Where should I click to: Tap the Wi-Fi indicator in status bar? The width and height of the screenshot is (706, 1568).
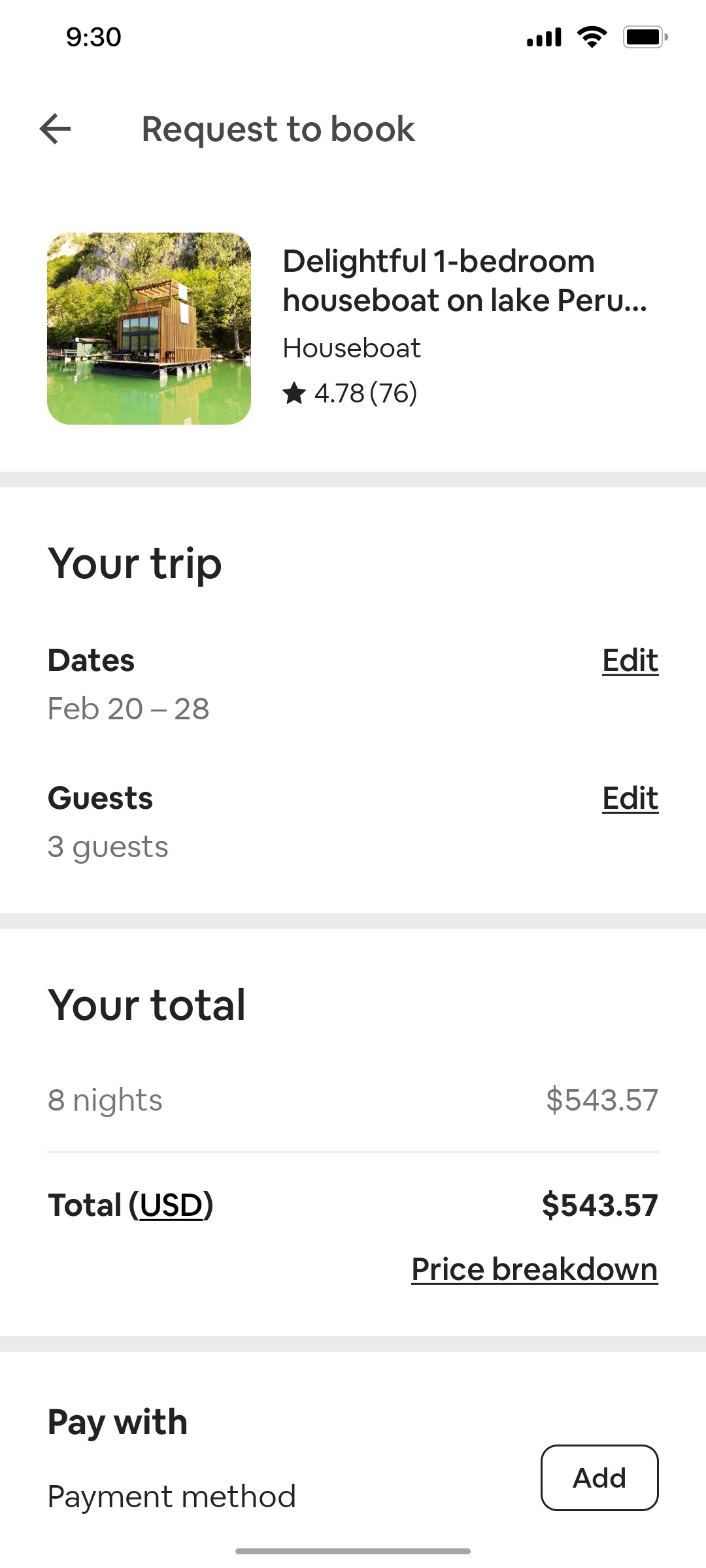[590, 37]
